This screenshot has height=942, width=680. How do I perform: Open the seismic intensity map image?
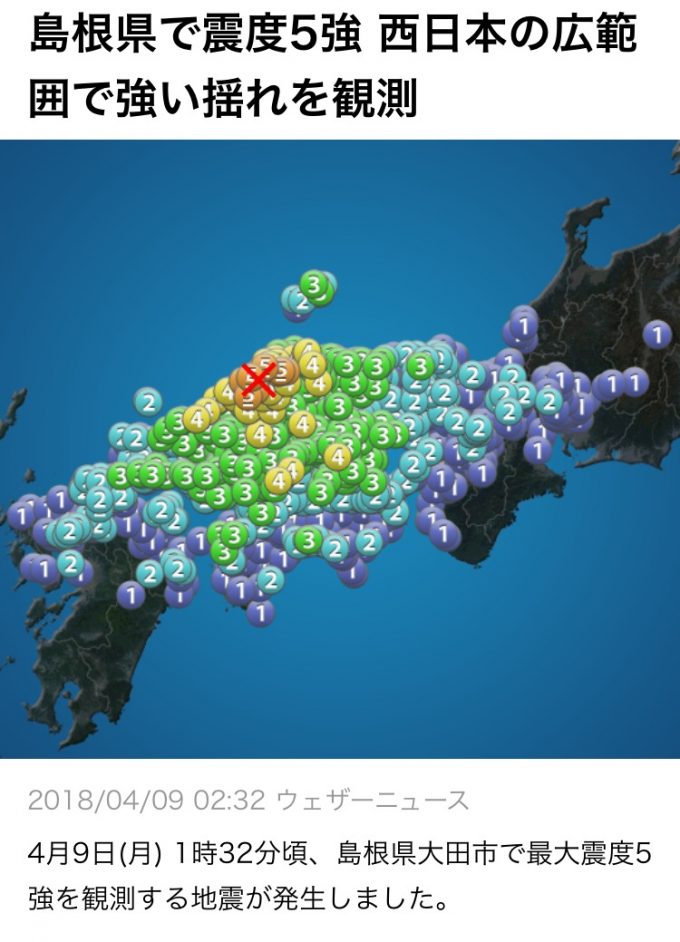[340, 448]
